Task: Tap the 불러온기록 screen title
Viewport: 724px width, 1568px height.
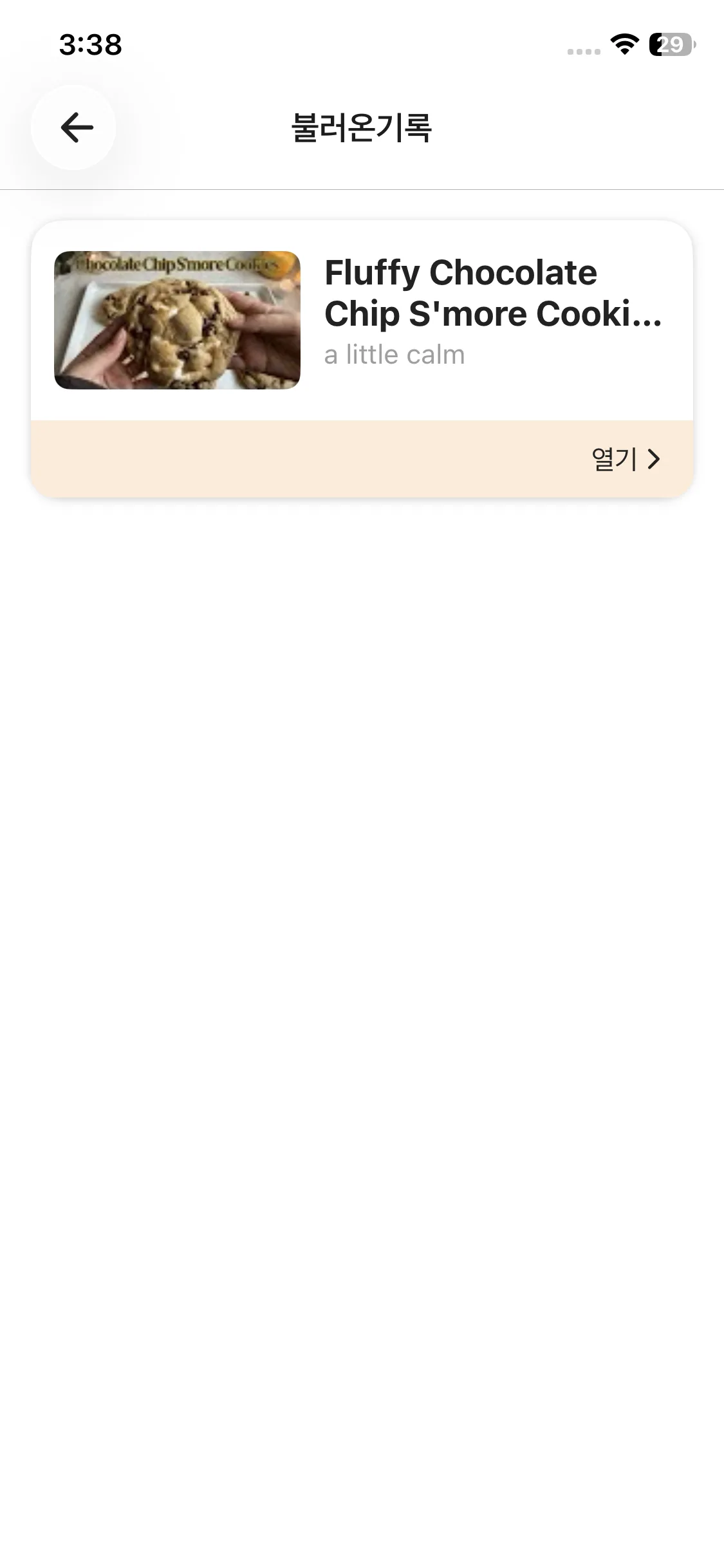Action: pos(362,126)
